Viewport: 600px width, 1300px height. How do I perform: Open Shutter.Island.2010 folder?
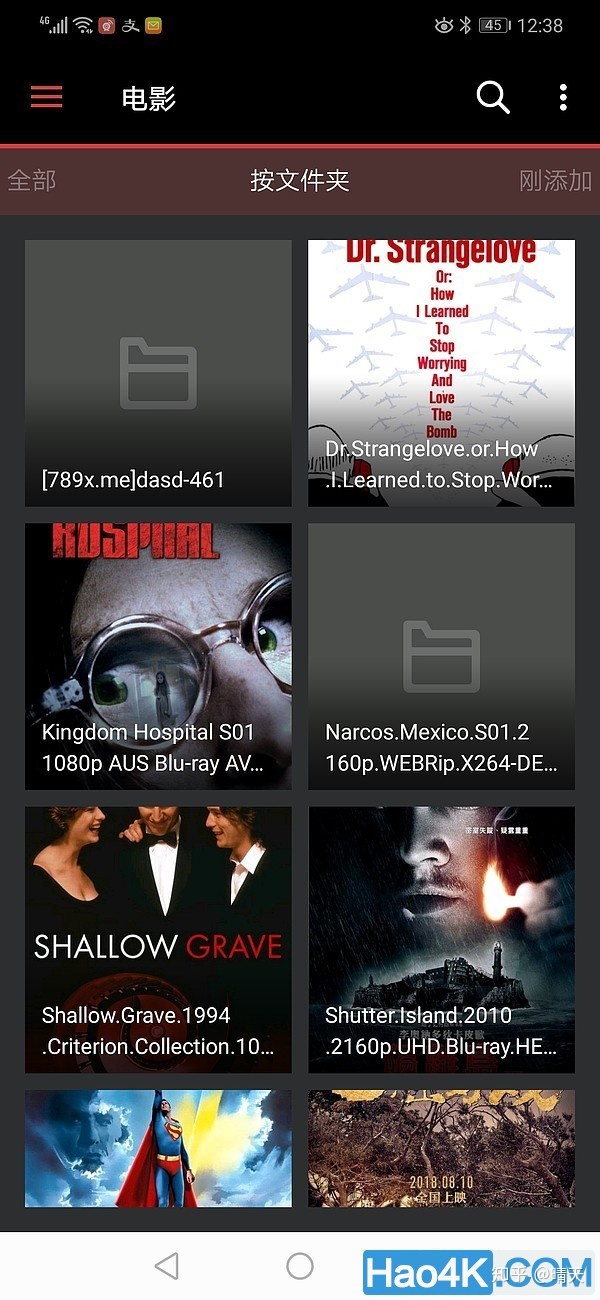441,940
